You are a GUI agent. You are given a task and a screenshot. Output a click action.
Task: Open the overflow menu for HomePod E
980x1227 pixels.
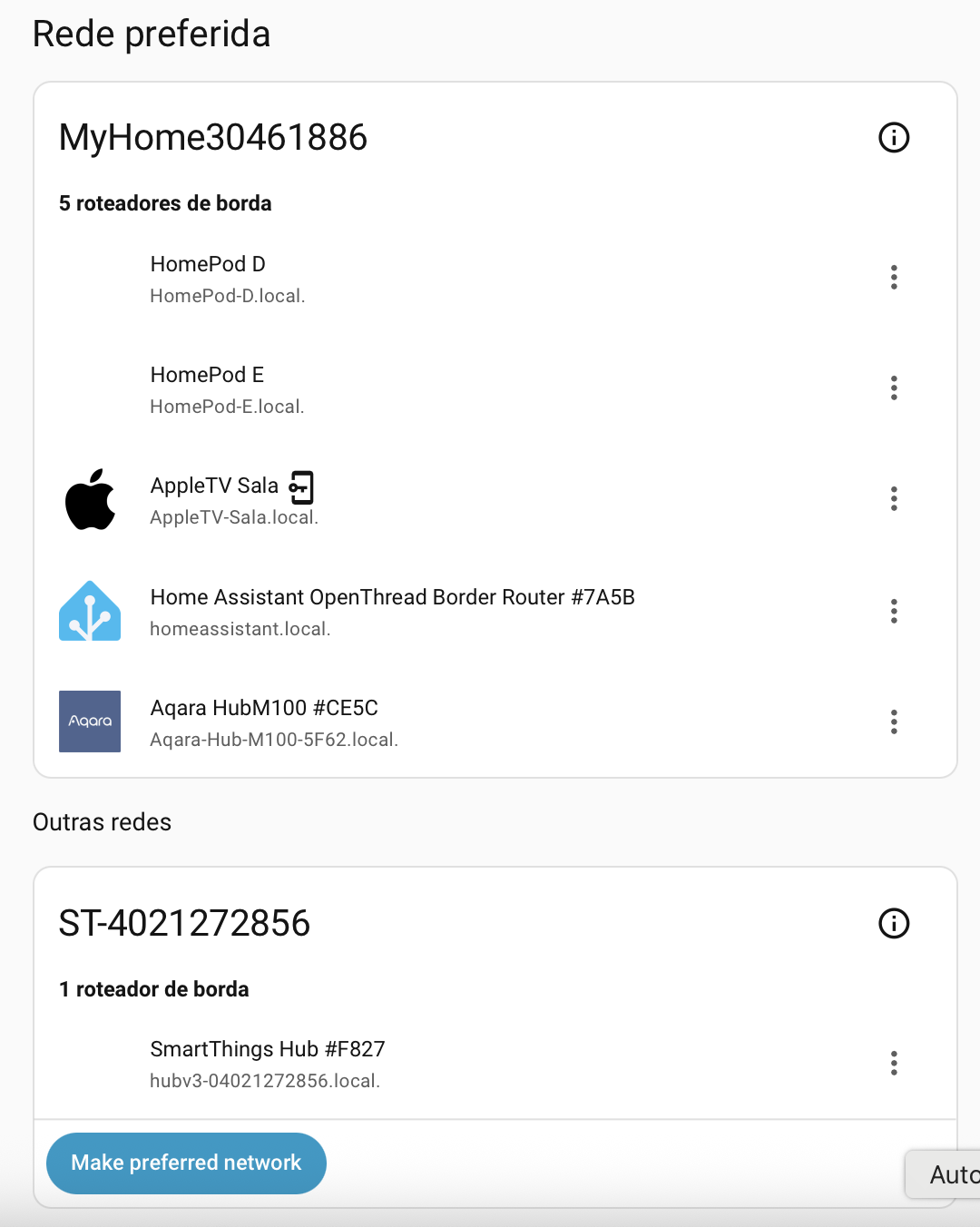(x=894, y=388)
